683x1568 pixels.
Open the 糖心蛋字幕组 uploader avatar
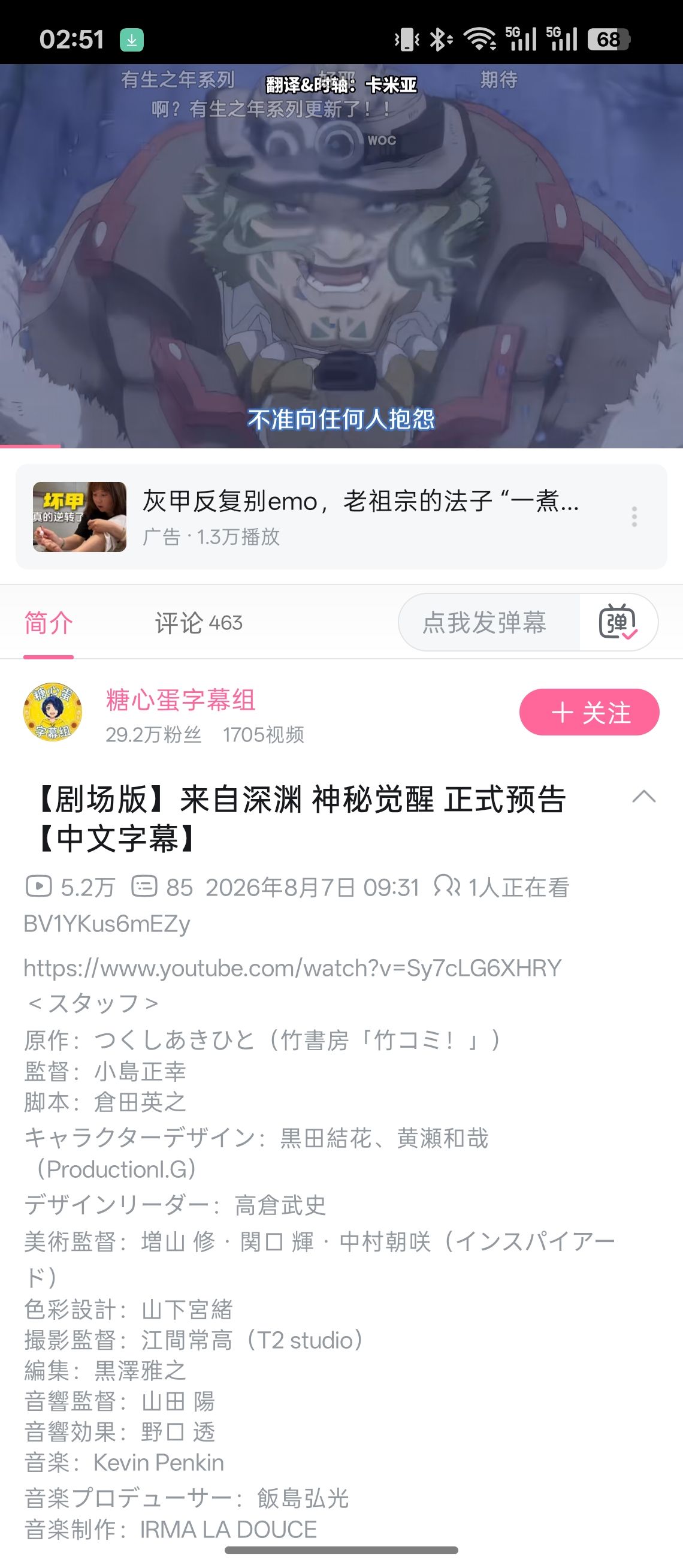click(53, 711)
